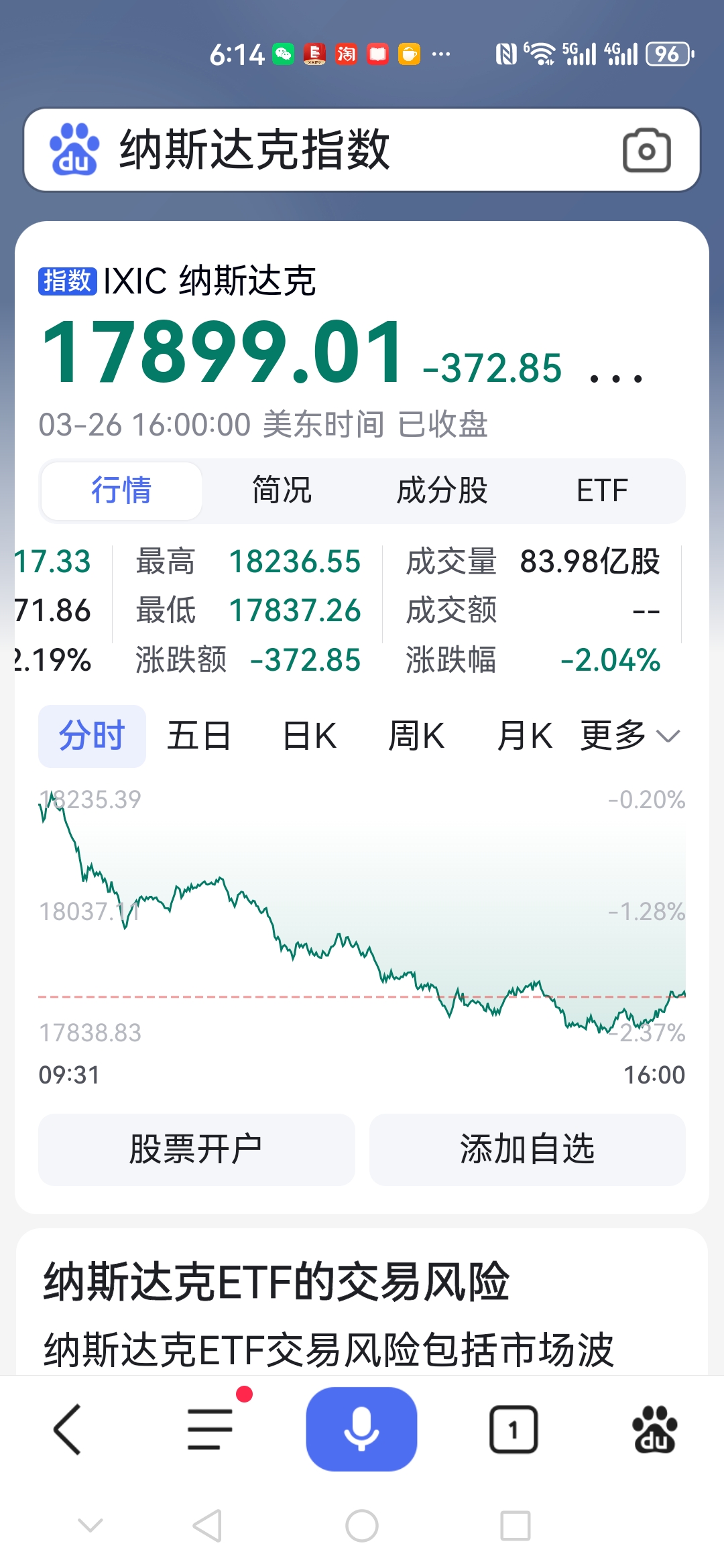Select the 五日 five-day chart view
Image resolution: width=724 pixels, height=1568 pixels.
(x=199, y=735)
